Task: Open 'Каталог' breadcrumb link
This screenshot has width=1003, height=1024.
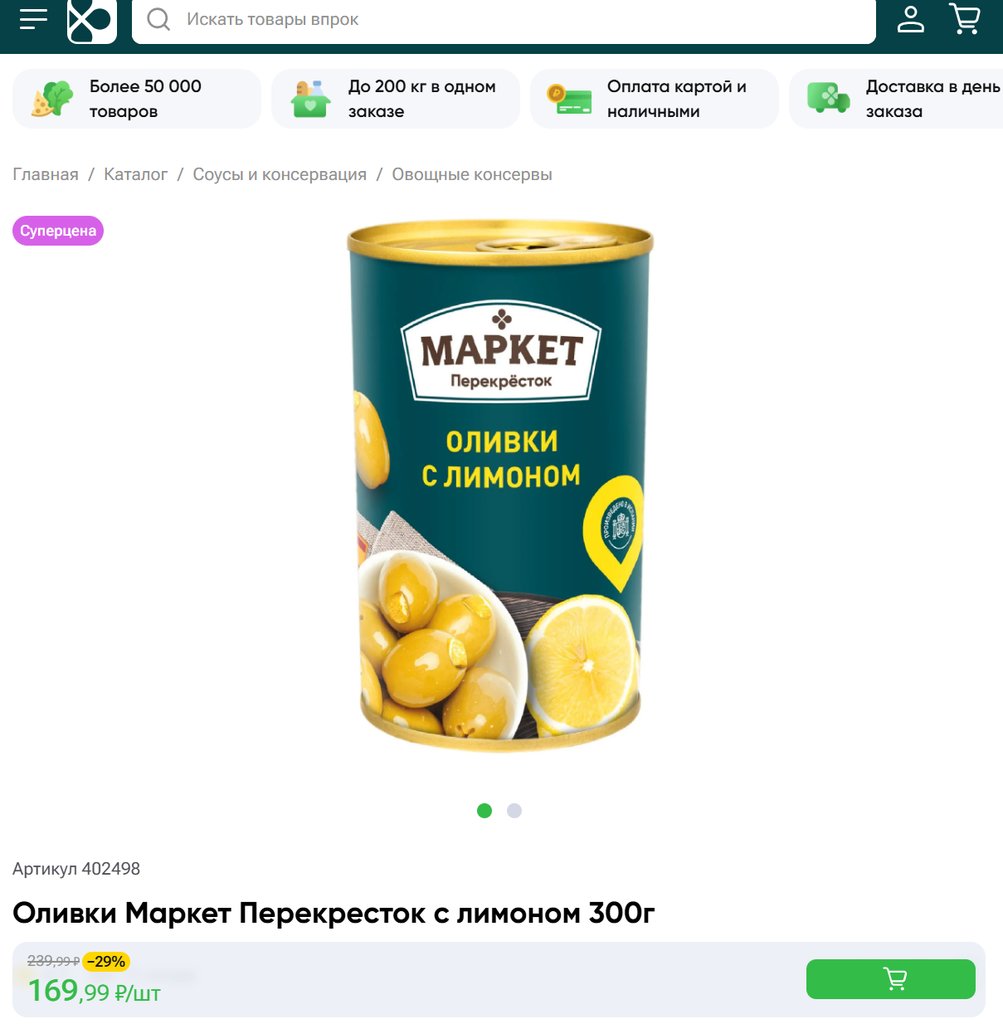Action: click(x=136, y=175)
